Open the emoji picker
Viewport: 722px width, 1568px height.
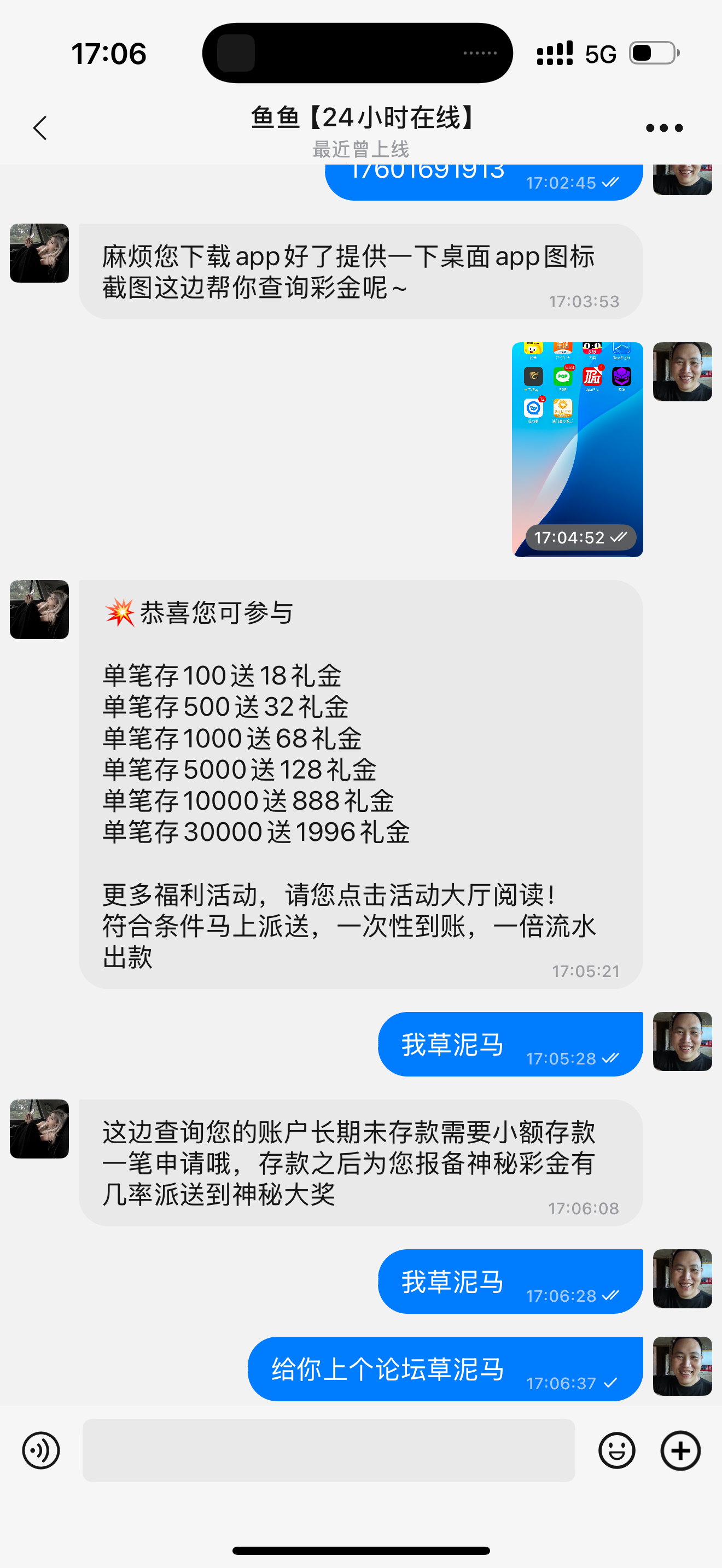pyautogui.click(x=616, y=1450)
